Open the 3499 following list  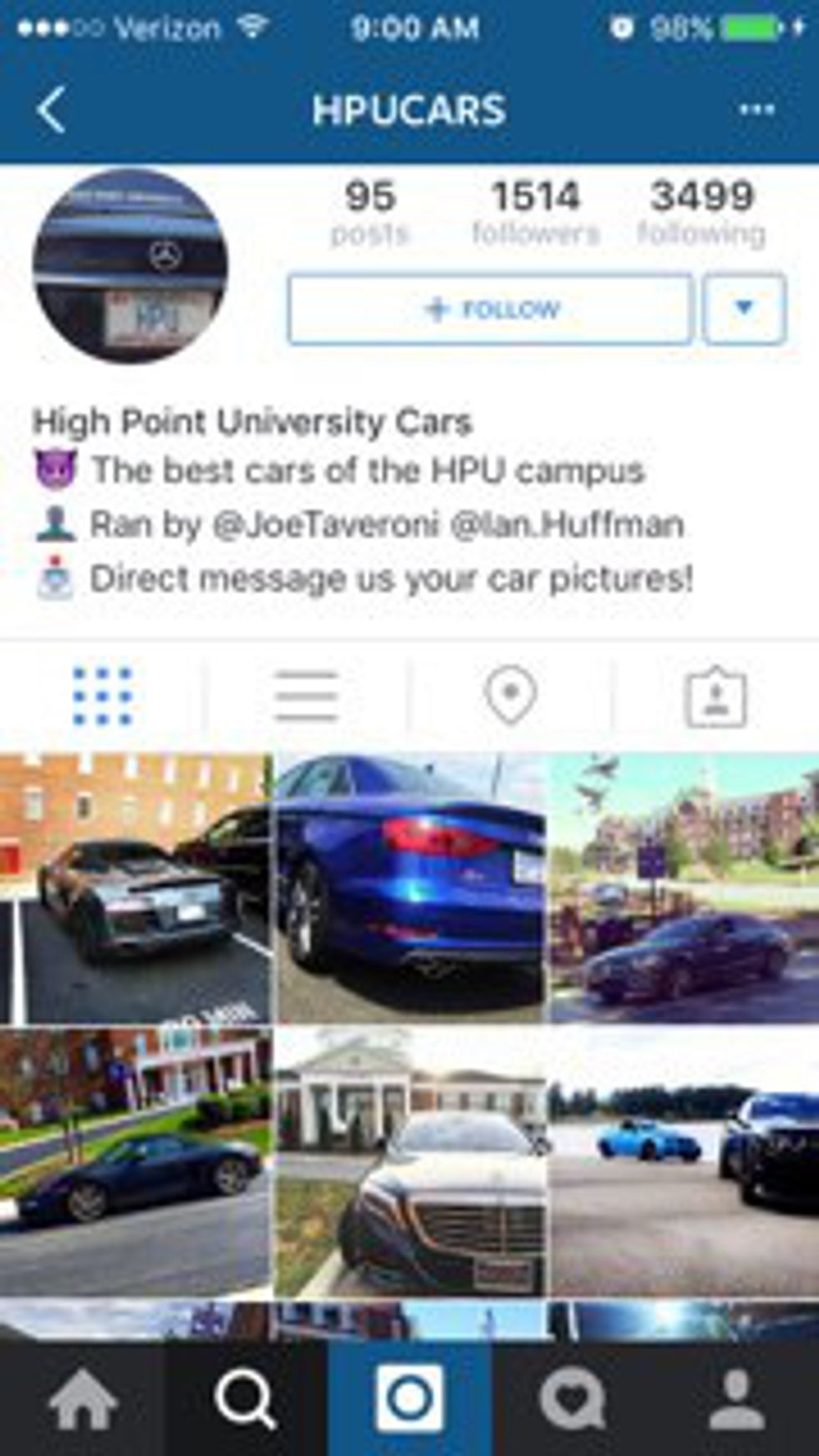[701, 212]
